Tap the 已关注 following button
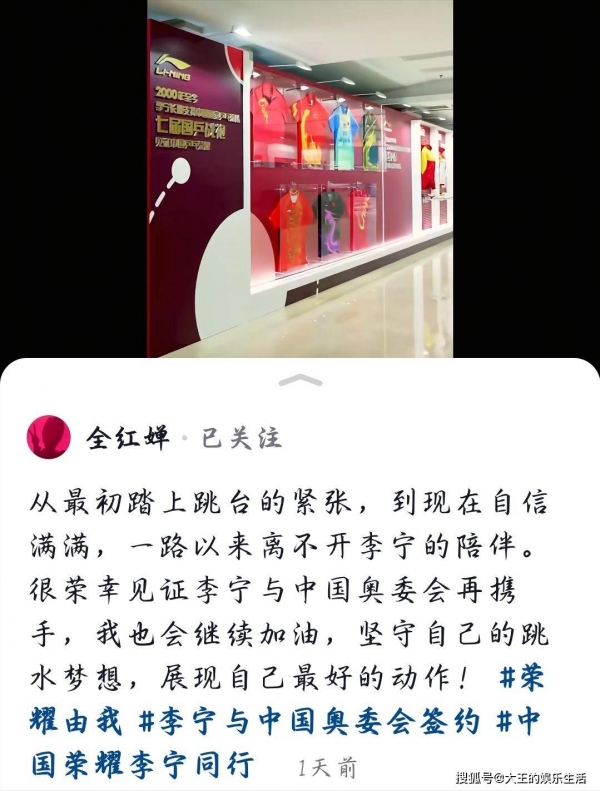Image resolution: width=600 pixels, height=791 pixels. [241, 438]
